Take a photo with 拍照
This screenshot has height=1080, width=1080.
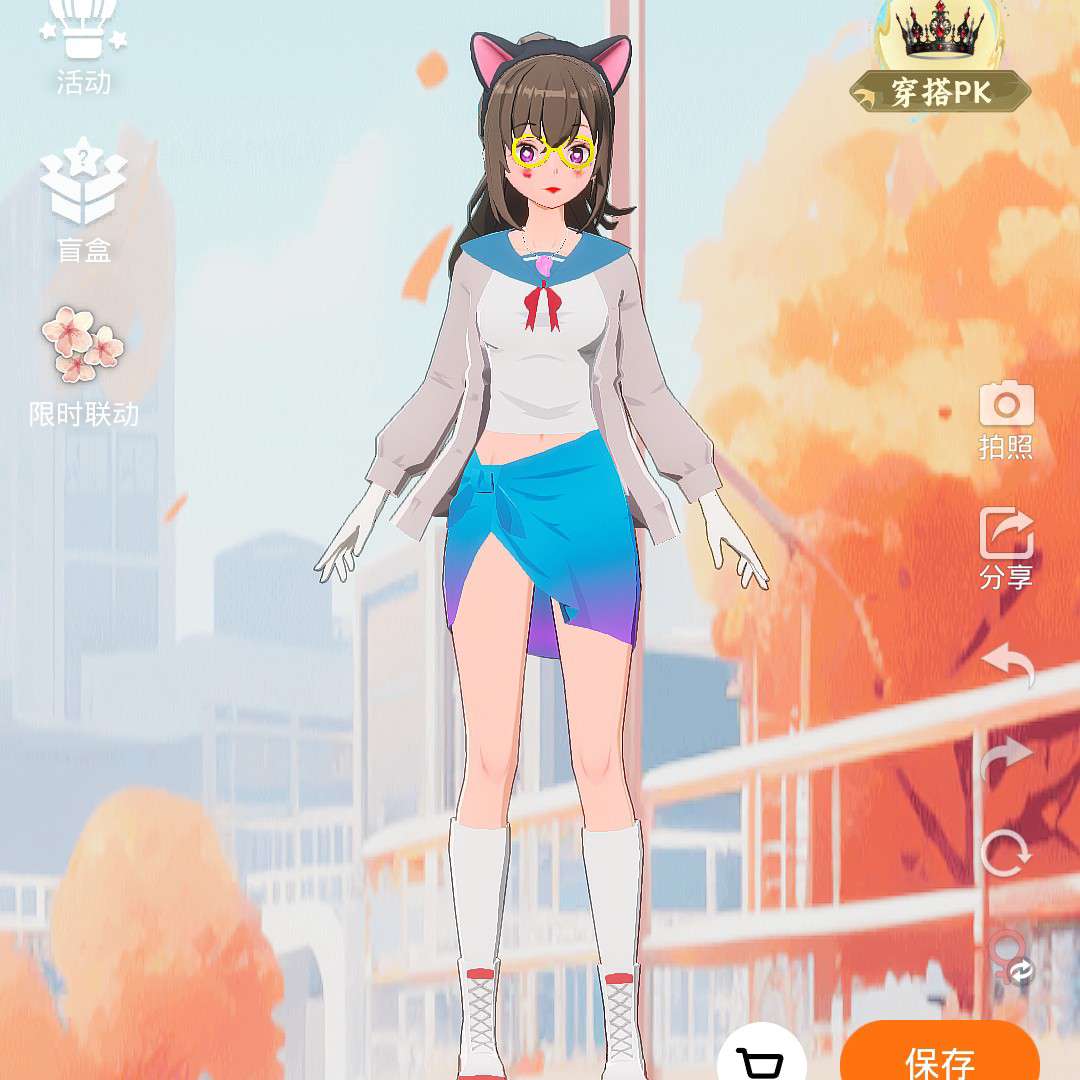pyautogui.click(x=1006, y=420)
